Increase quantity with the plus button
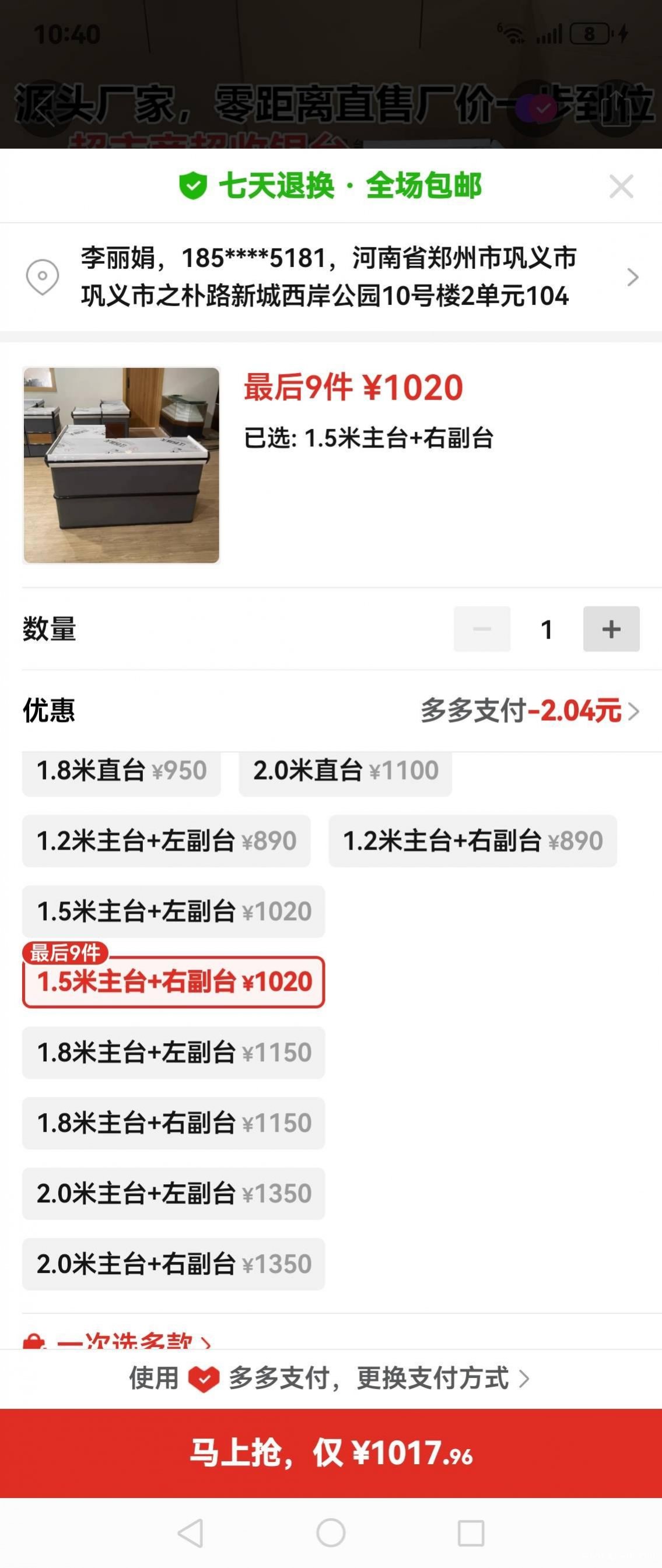The image size is (662, 1568). (x=611, y=629)
